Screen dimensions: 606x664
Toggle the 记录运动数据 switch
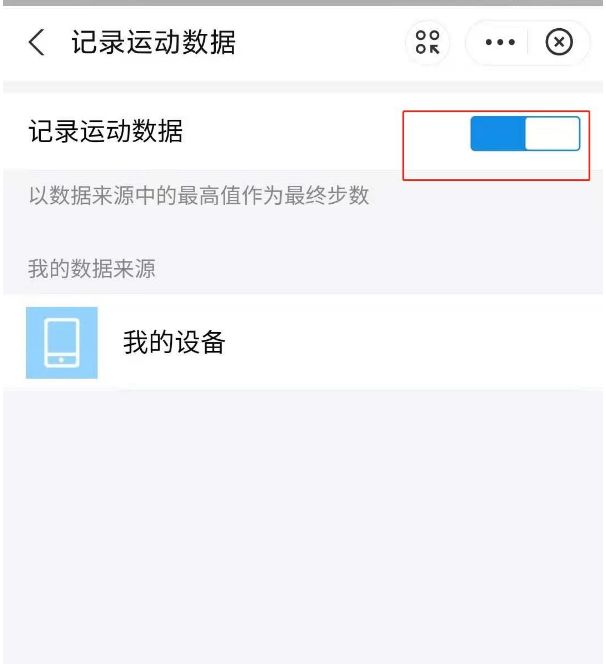[x=525, y=134]
